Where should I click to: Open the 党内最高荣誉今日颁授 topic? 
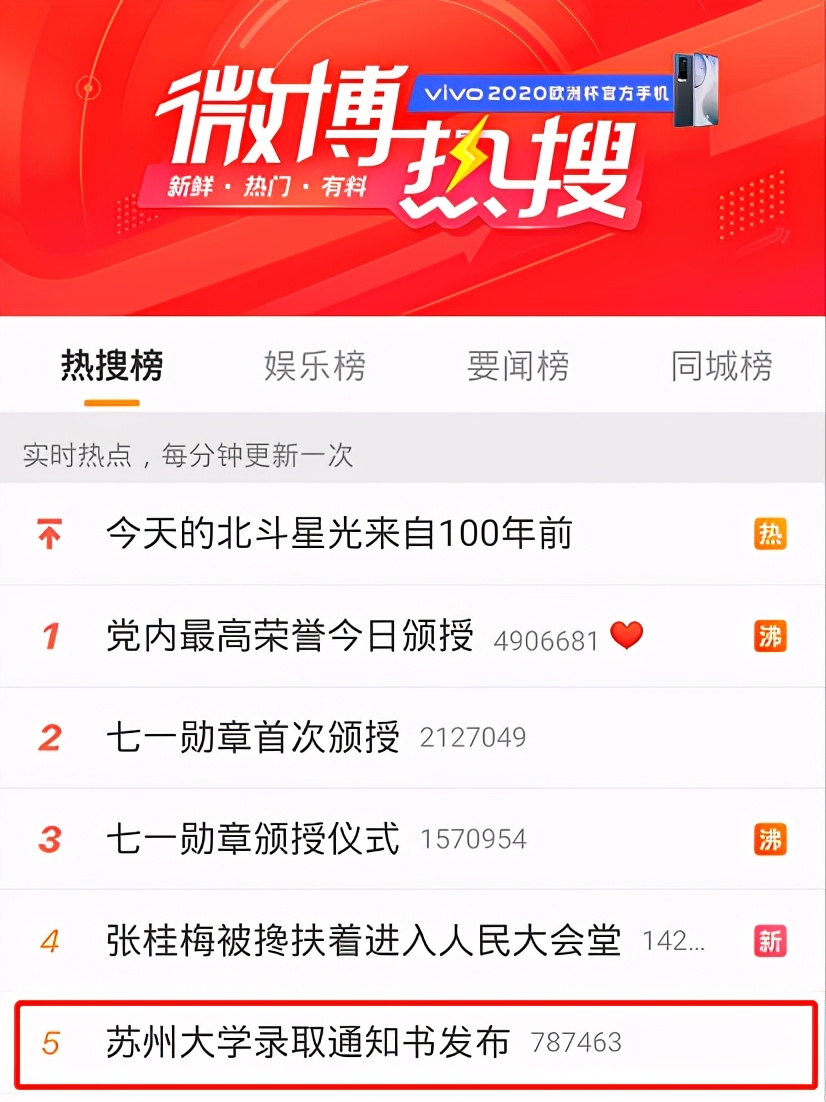[290, 636]
